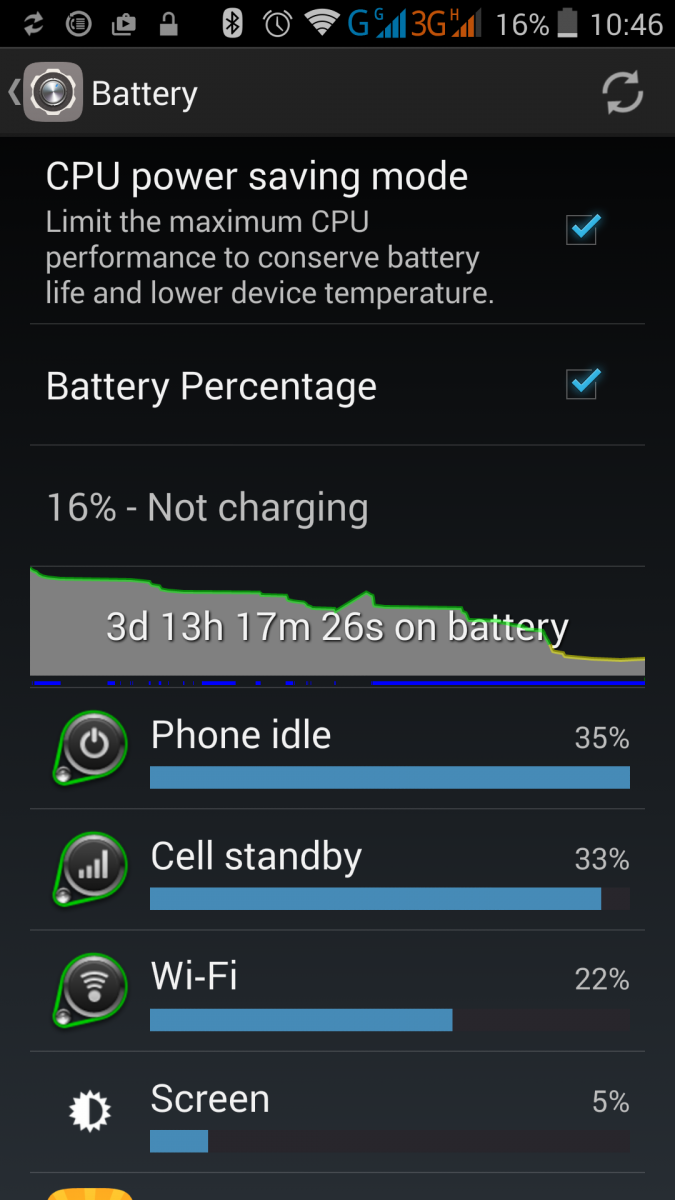Uncheck the Battery Percentage option
The width and height of the screenshot is (675, 1200).
coord(582,383)
